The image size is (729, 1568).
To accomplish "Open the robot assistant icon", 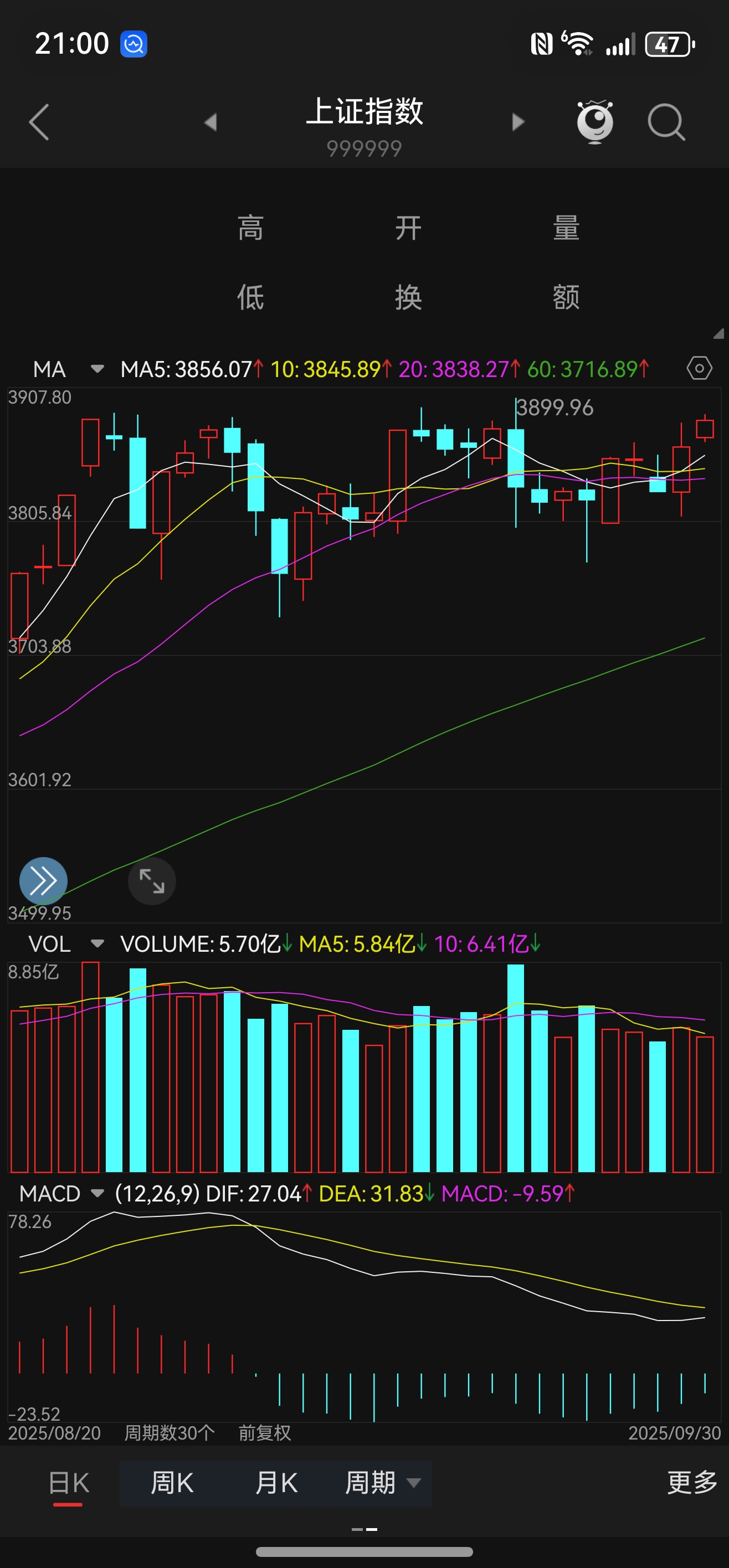I will pyautogui.click(x=594, y=122).
